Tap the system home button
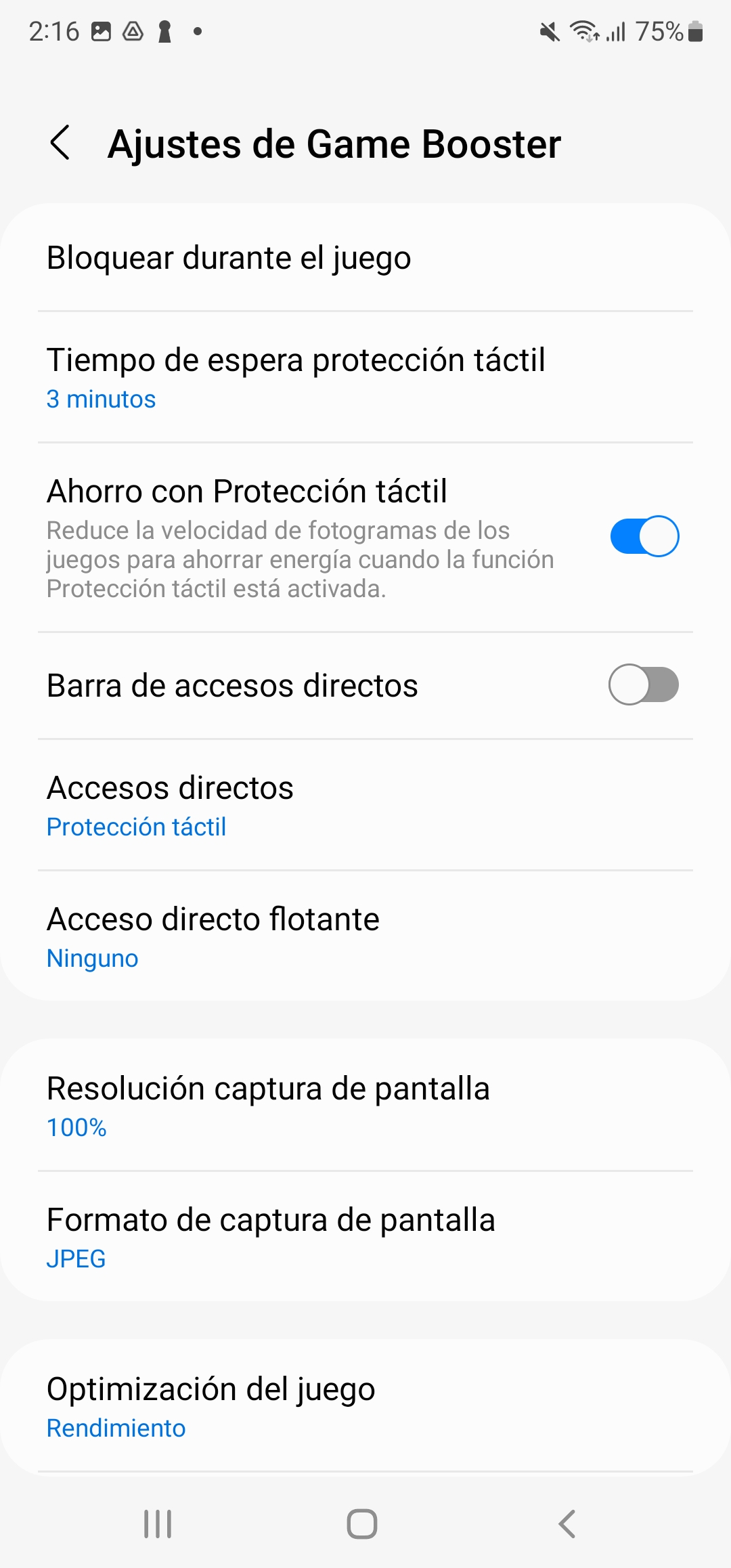This screenshot has width=731, height=1568. pos(362,1524)
